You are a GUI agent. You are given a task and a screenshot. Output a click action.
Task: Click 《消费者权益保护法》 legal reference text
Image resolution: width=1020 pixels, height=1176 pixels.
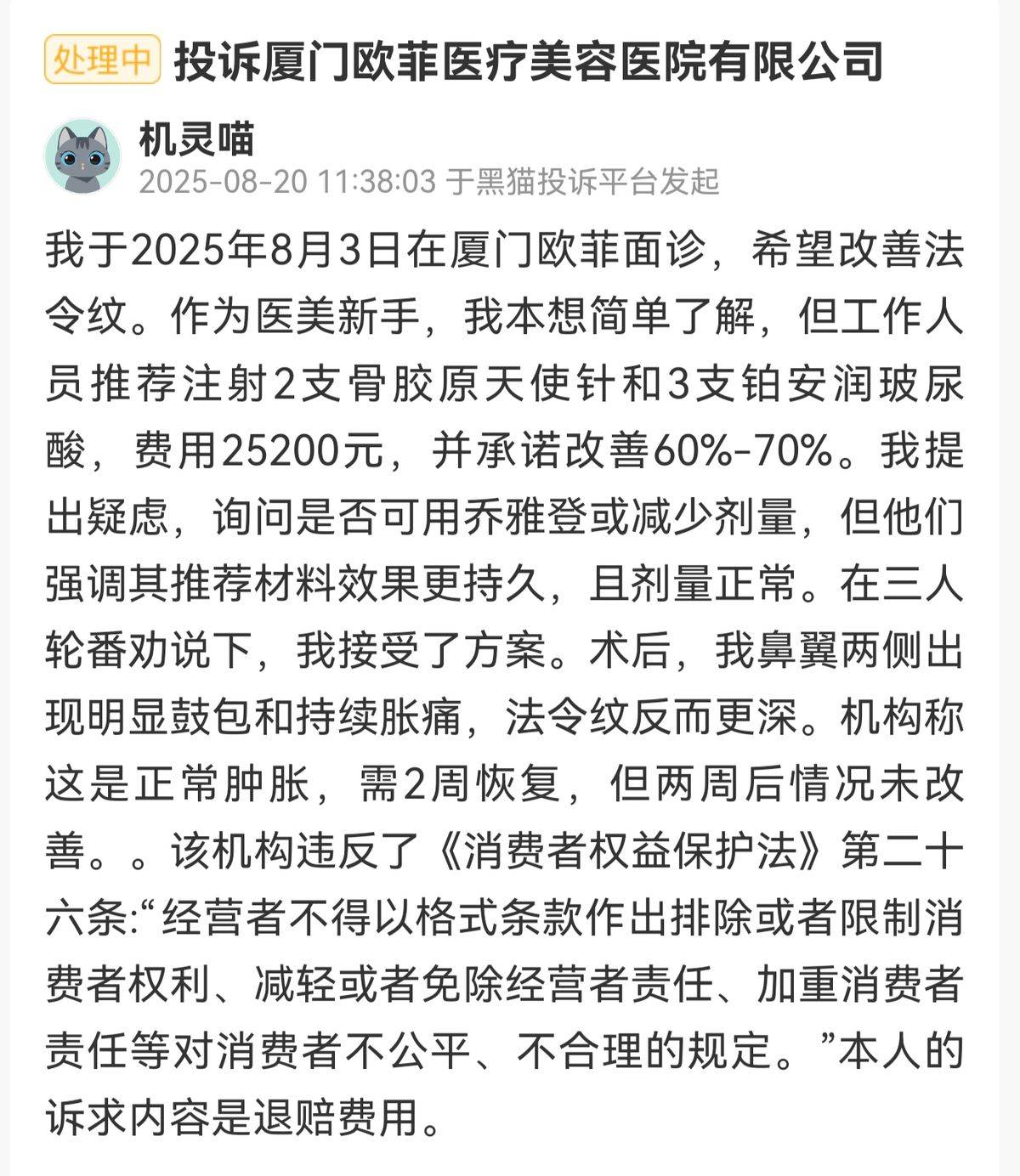[631, 845]
